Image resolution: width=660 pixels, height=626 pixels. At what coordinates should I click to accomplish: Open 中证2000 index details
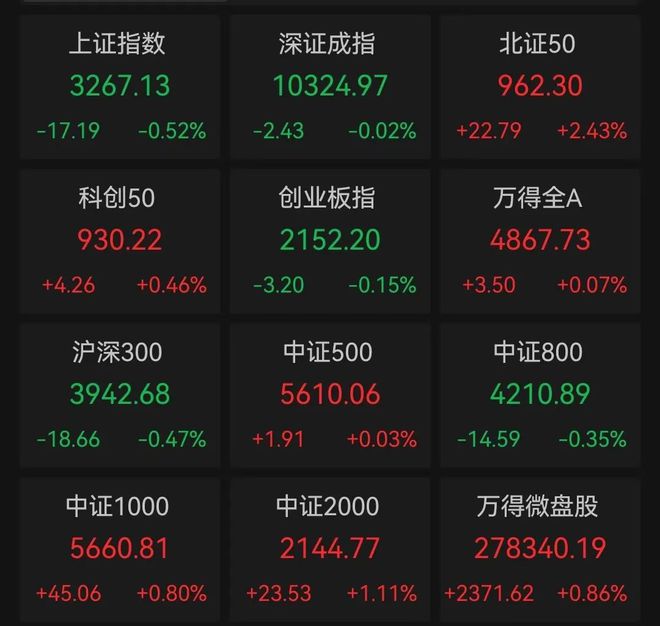tap(329, 548)
